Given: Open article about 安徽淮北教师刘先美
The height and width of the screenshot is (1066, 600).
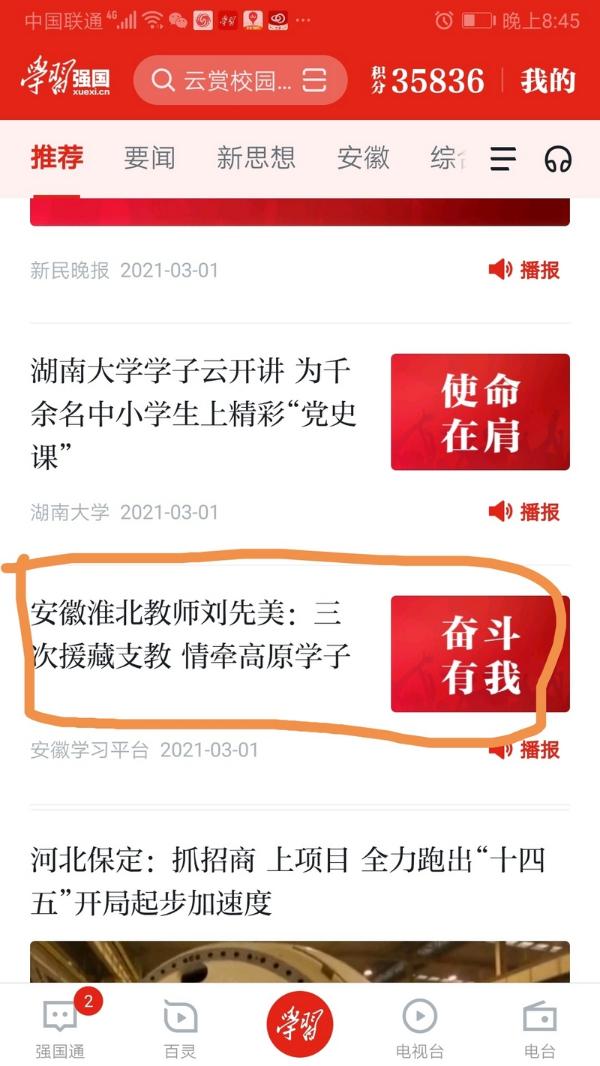Looking at the screenshot, I should point(191,633).
